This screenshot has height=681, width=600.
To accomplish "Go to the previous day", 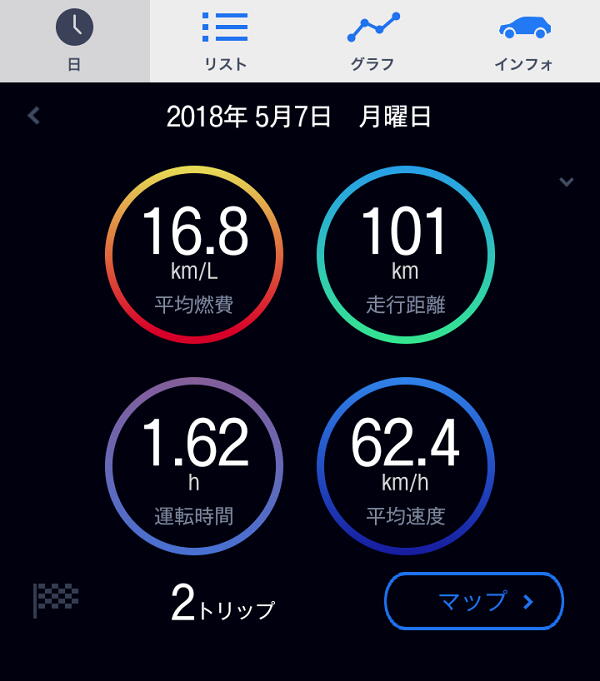I will [34, 116].
